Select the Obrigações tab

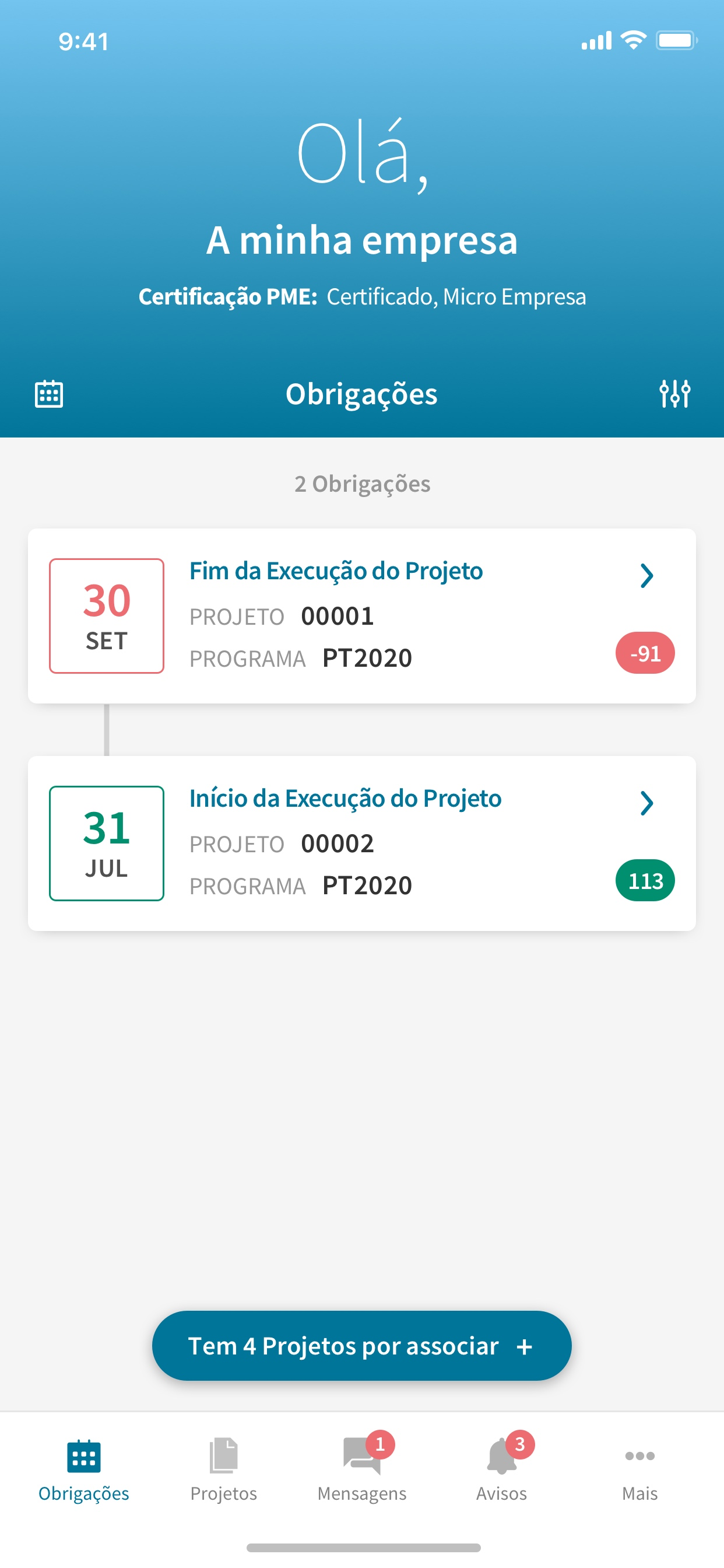point(84,1469)
